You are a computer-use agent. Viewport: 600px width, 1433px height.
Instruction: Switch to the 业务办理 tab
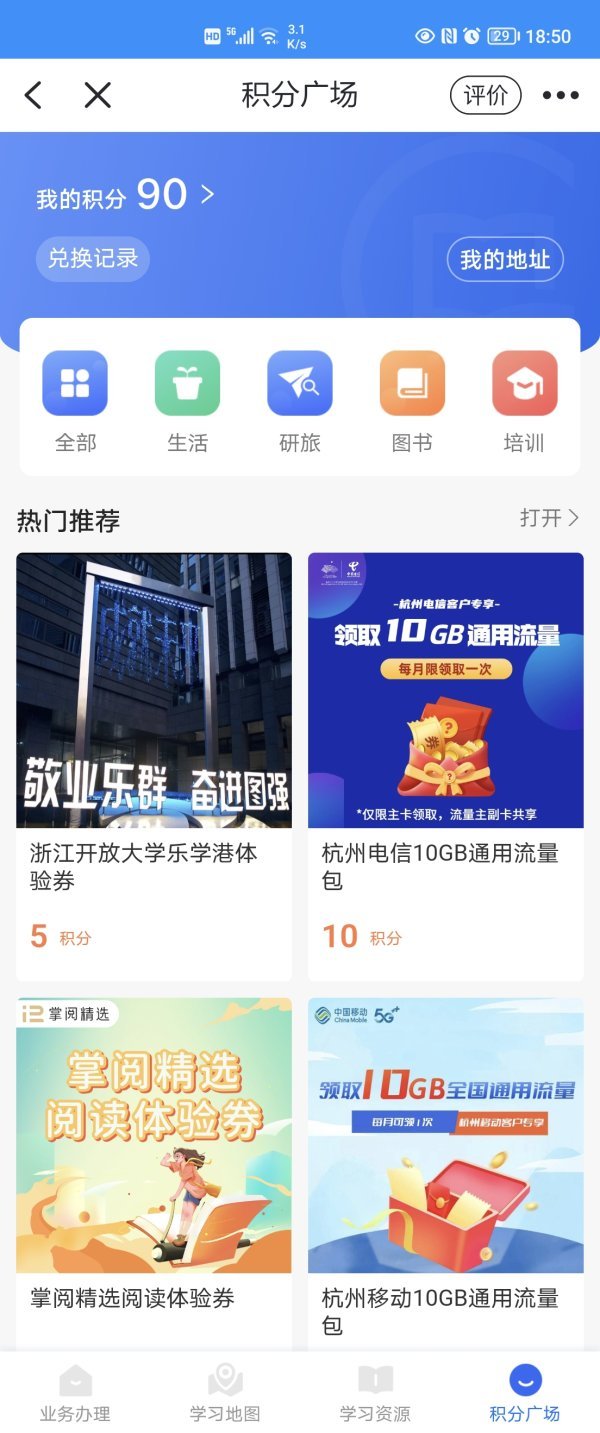coord(75,1394)
